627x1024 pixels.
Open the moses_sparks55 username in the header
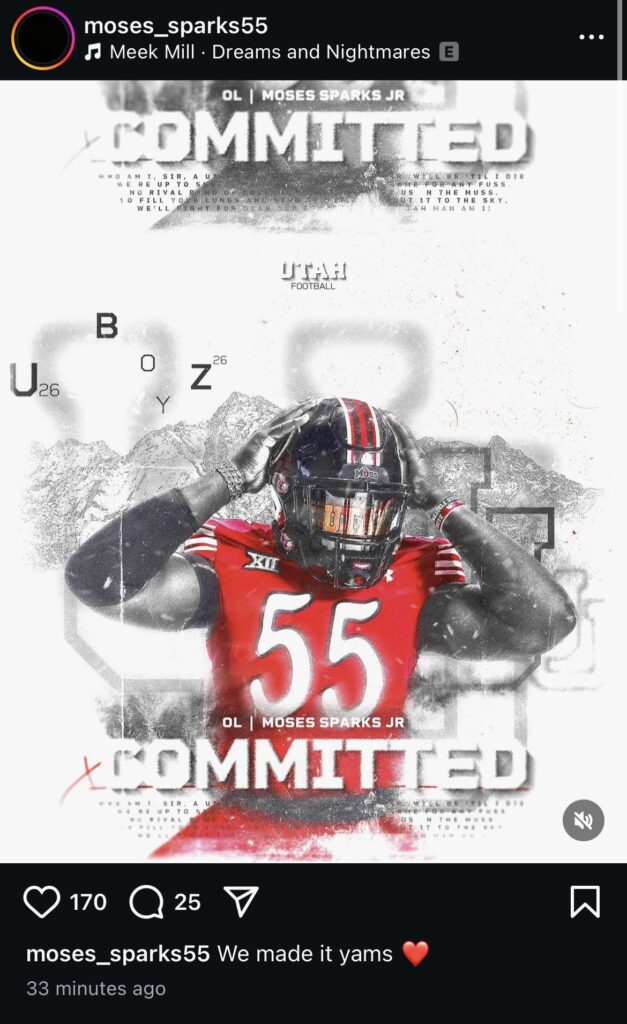pyautogui.click(x=176, y=25)
